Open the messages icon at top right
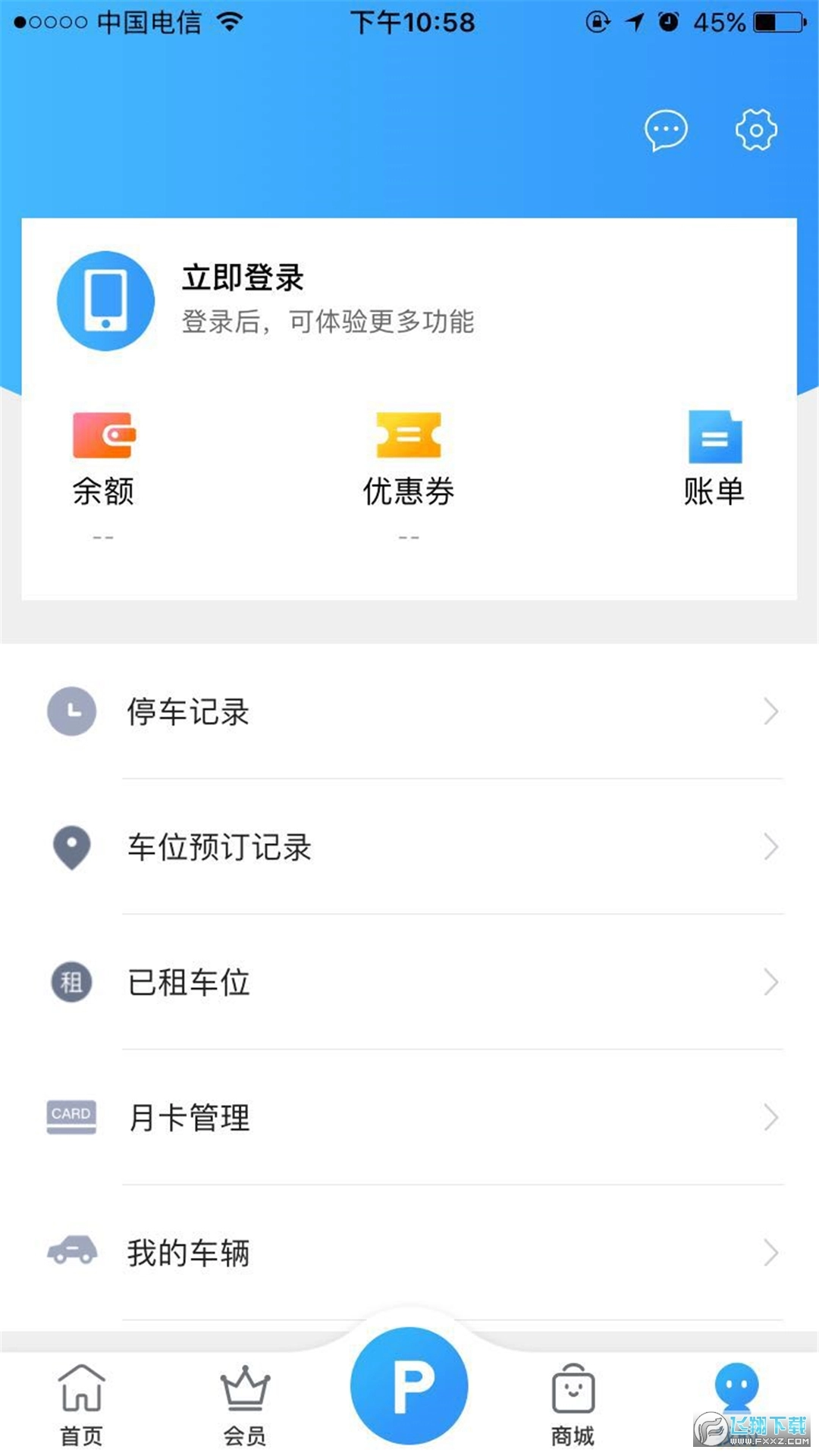 click(x=666, y=130)
